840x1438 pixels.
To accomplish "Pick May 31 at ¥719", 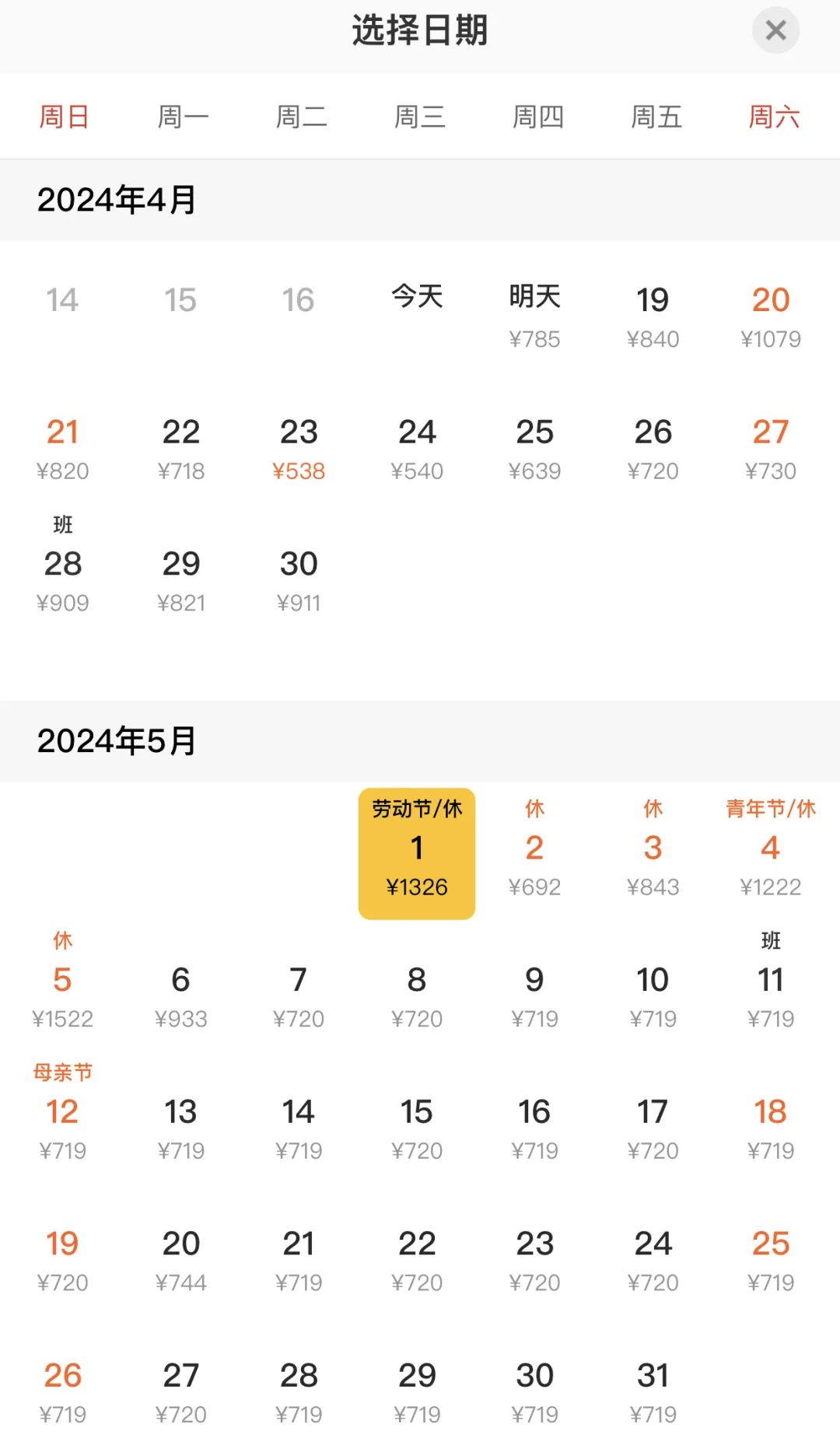I will (653, 1392).
